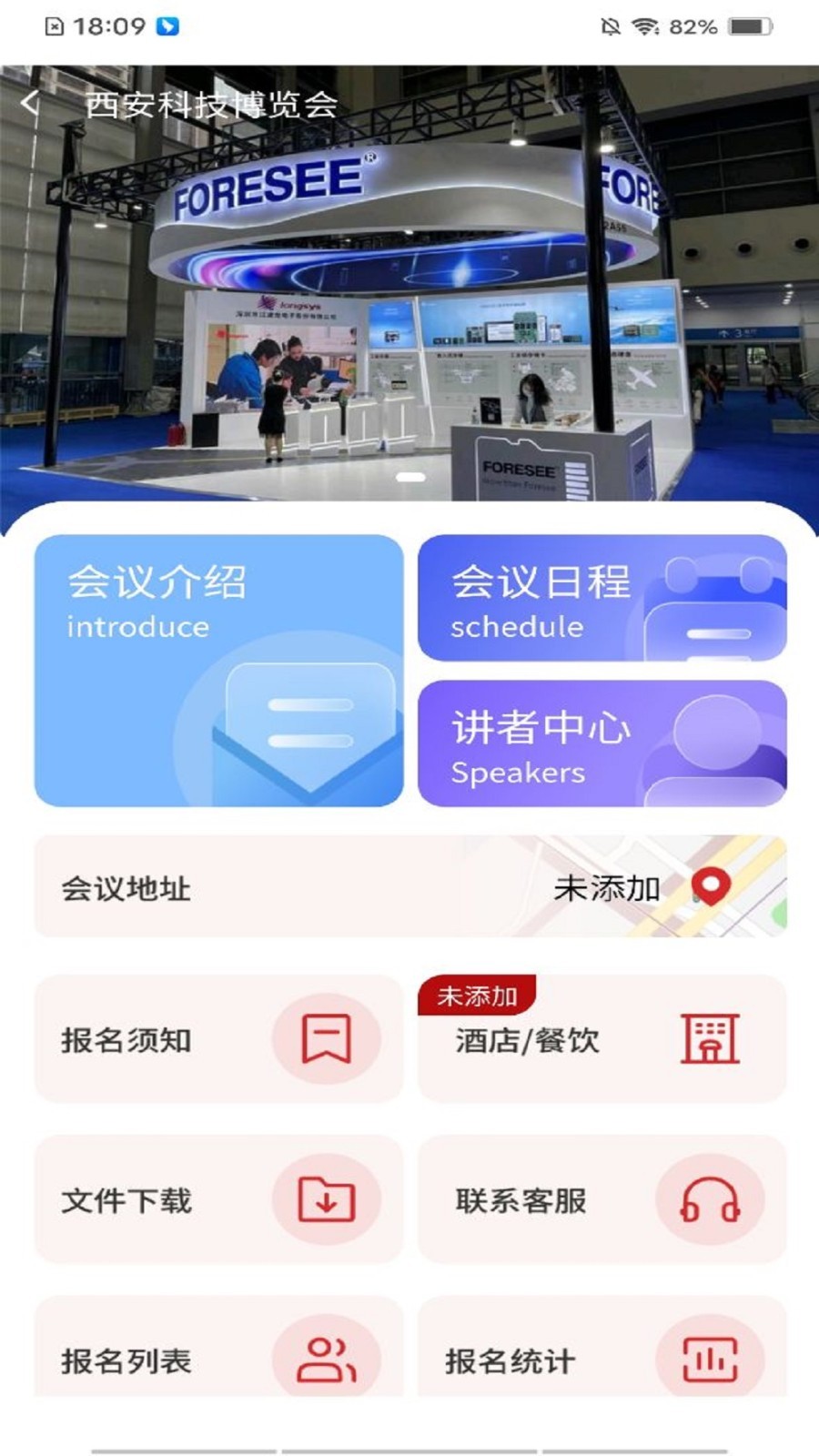Click the headset icon for 联系客服
The image size is (819, 1456).
[x=710, y=1199]
